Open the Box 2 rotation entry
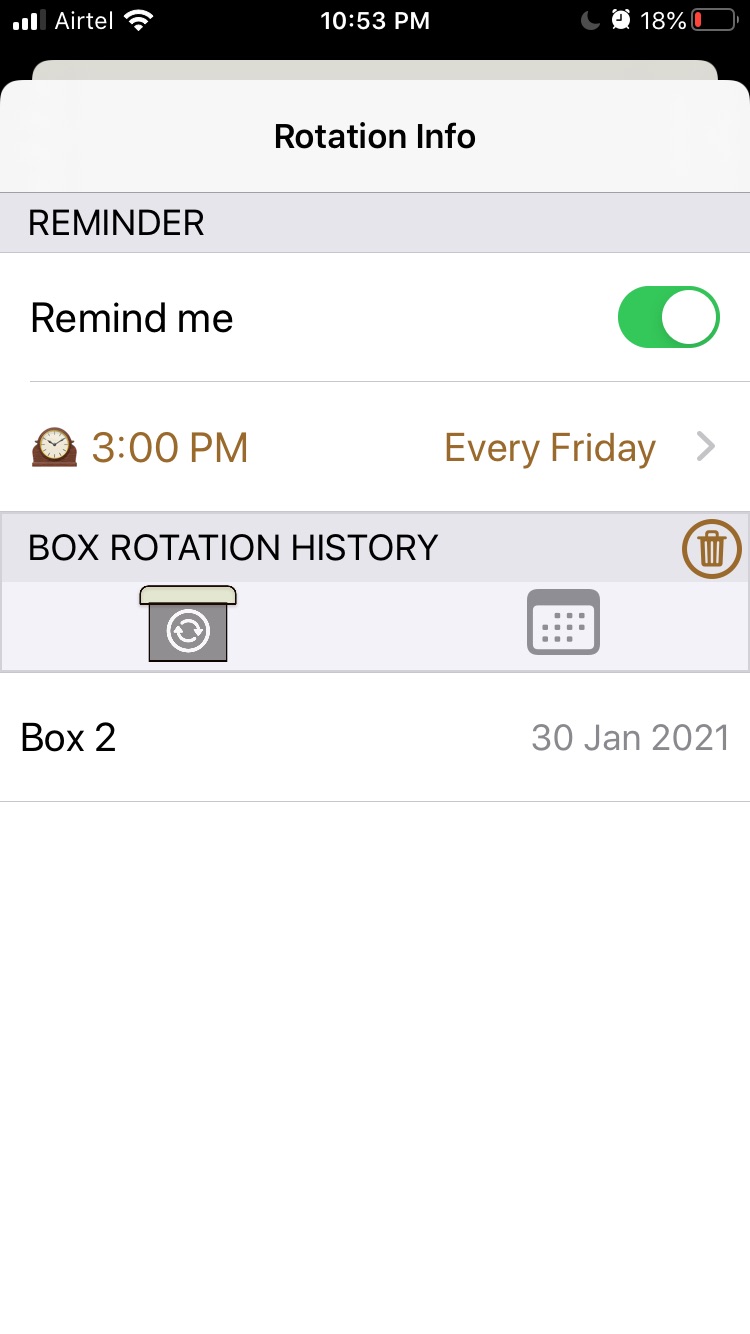 (x=375, y=738)
